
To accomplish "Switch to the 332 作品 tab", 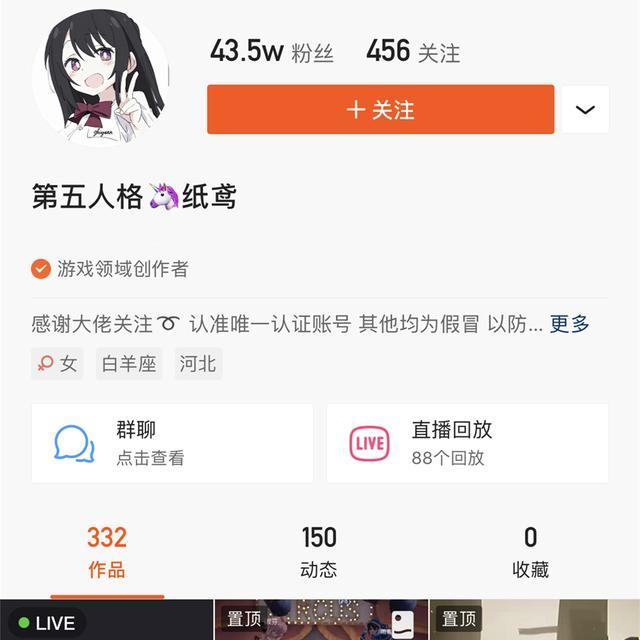I will click(x=106, y=552).
